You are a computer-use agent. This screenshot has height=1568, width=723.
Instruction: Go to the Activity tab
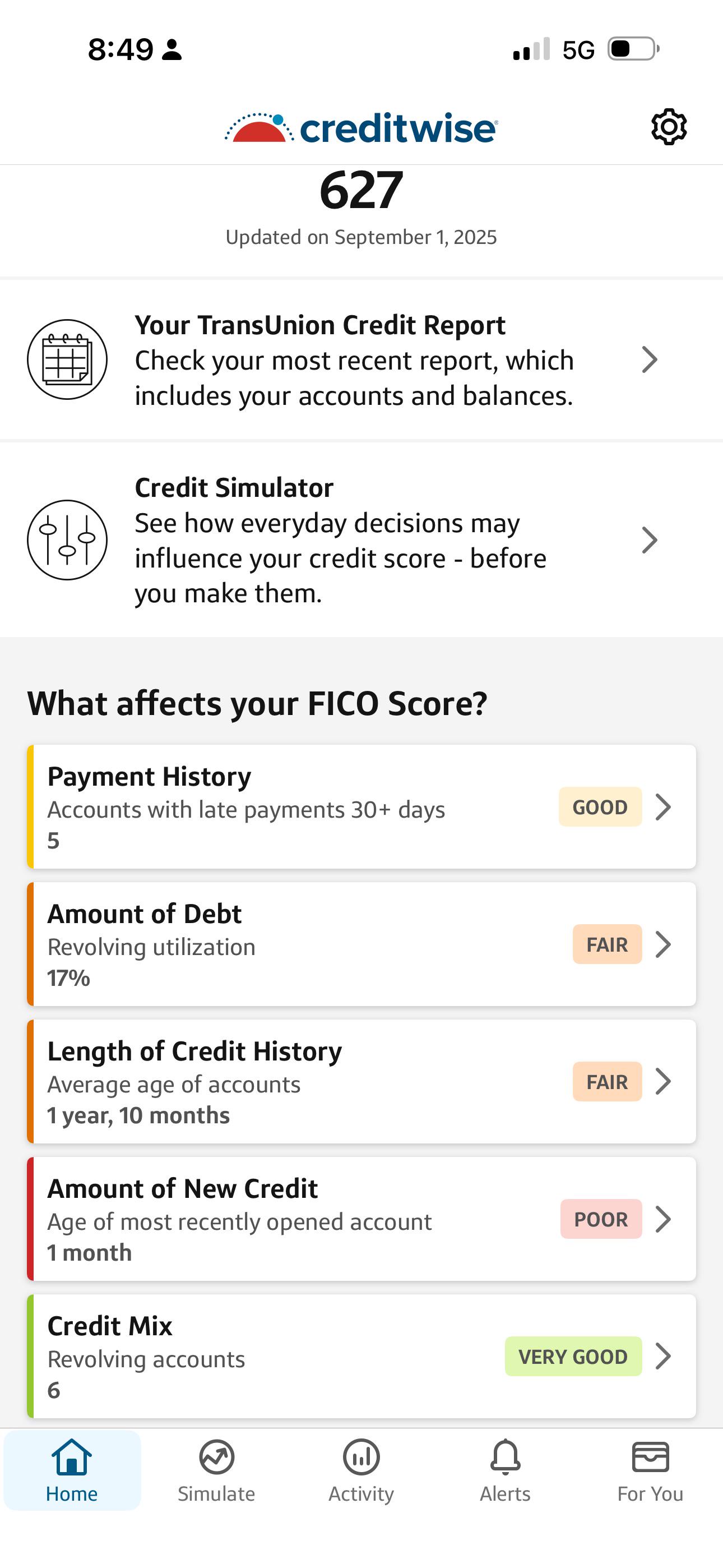click(x=361, y=1470)
